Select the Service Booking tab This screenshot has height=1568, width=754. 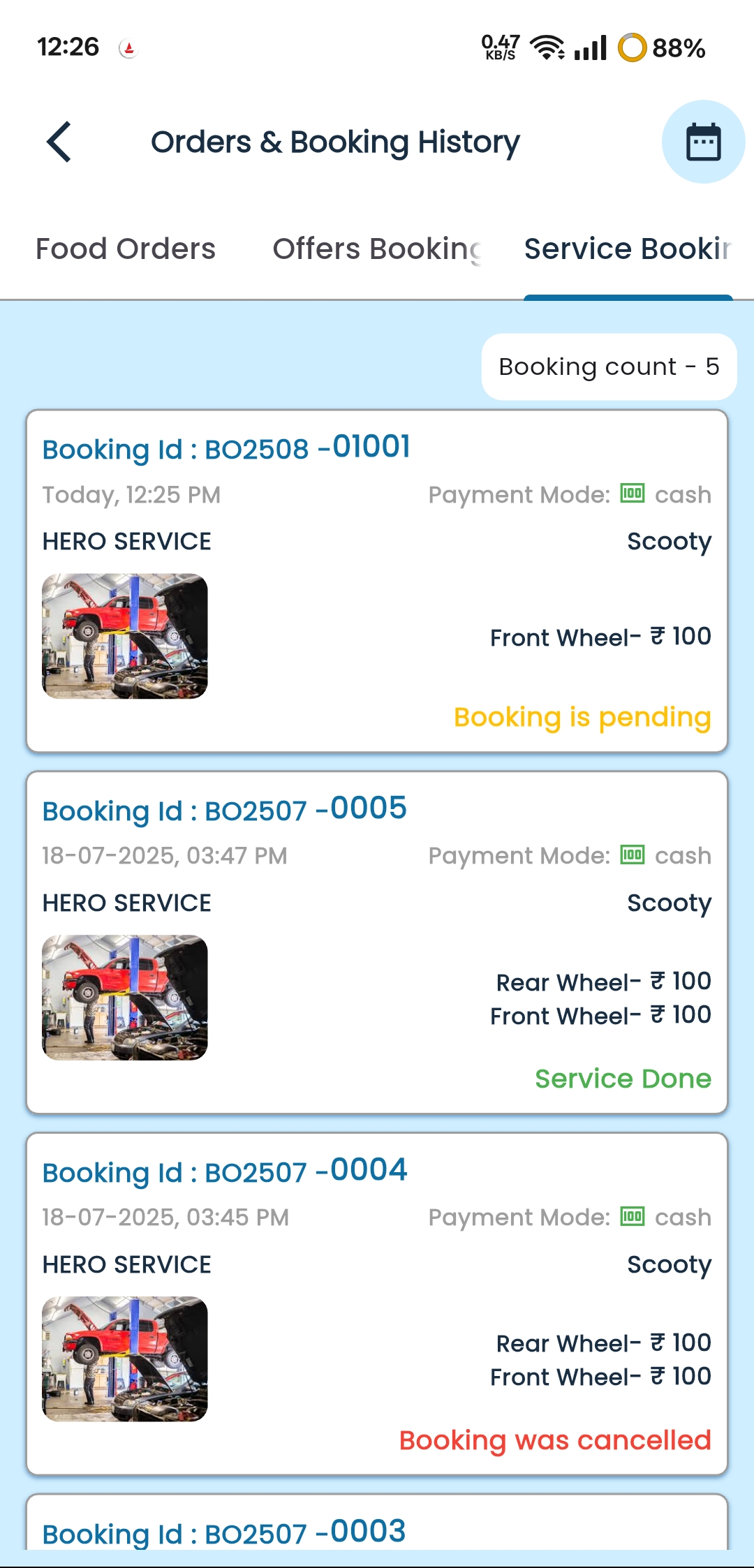pyautogui.click(x=627, y=249)
